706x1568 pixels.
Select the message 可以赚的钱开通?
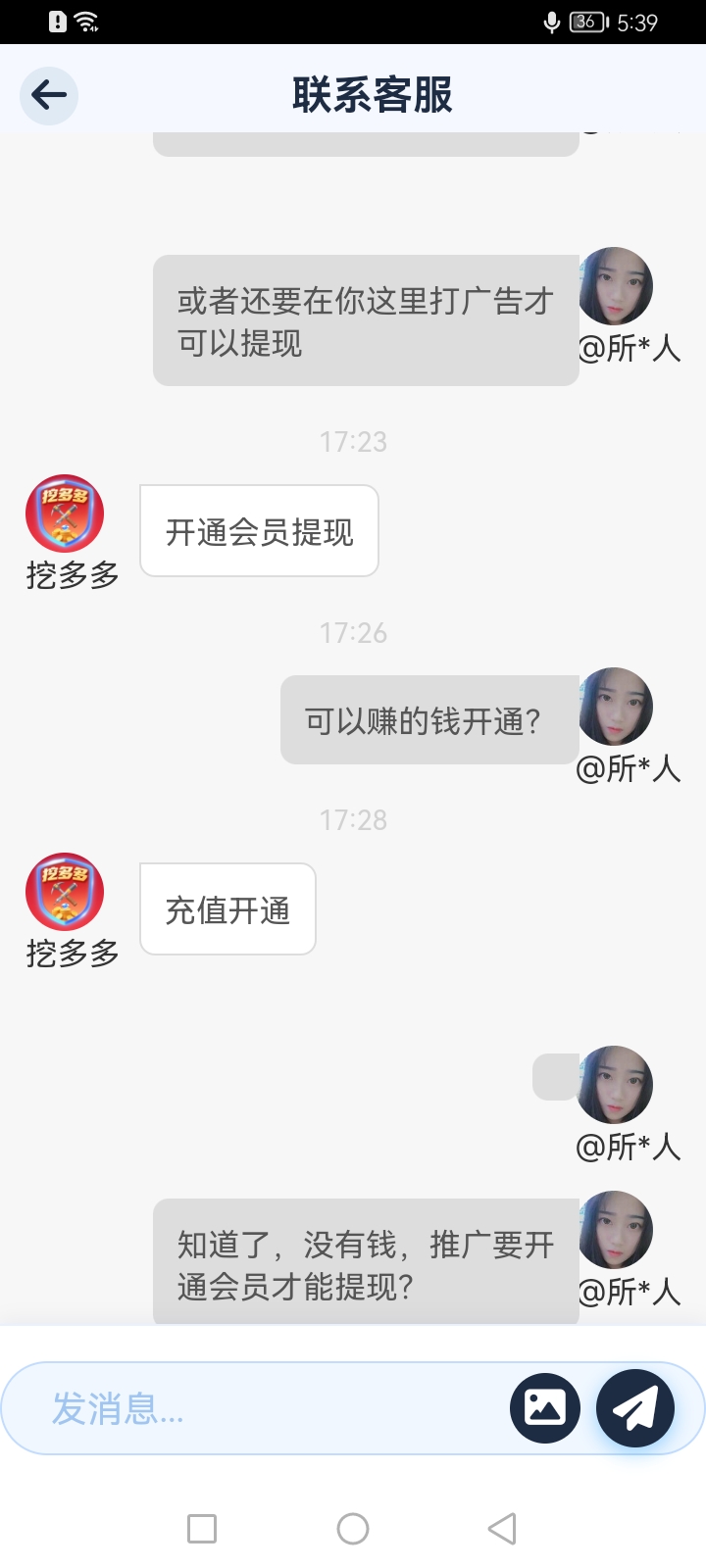429,718
